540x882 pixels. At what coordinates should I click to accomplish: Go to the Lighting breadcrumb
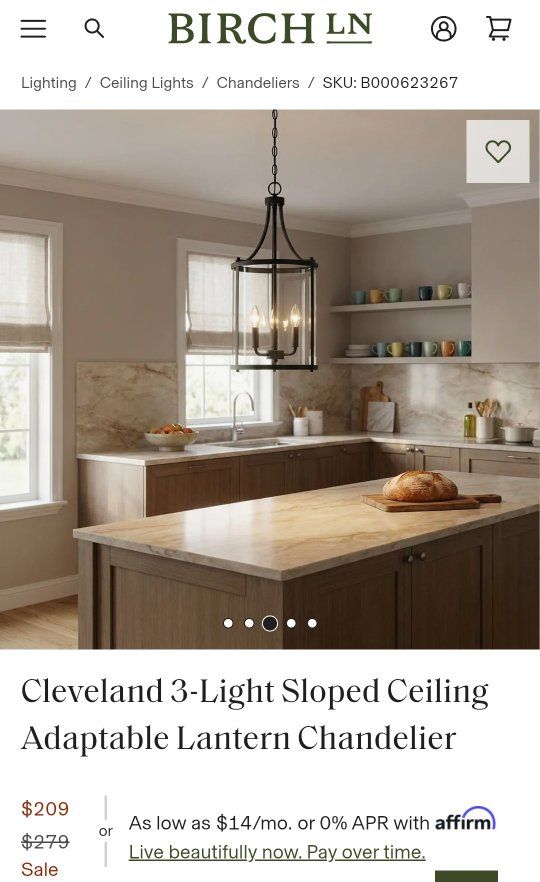coord(49,83)
